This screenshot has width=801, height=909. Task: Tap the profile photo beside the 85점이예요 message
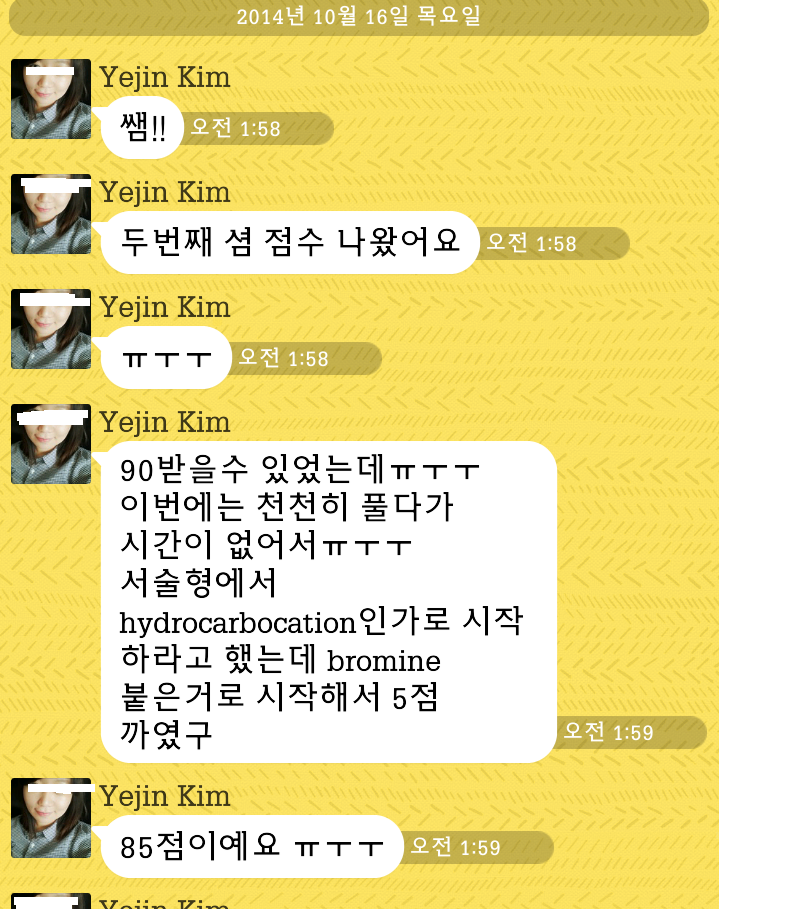(x=51, y=818)
